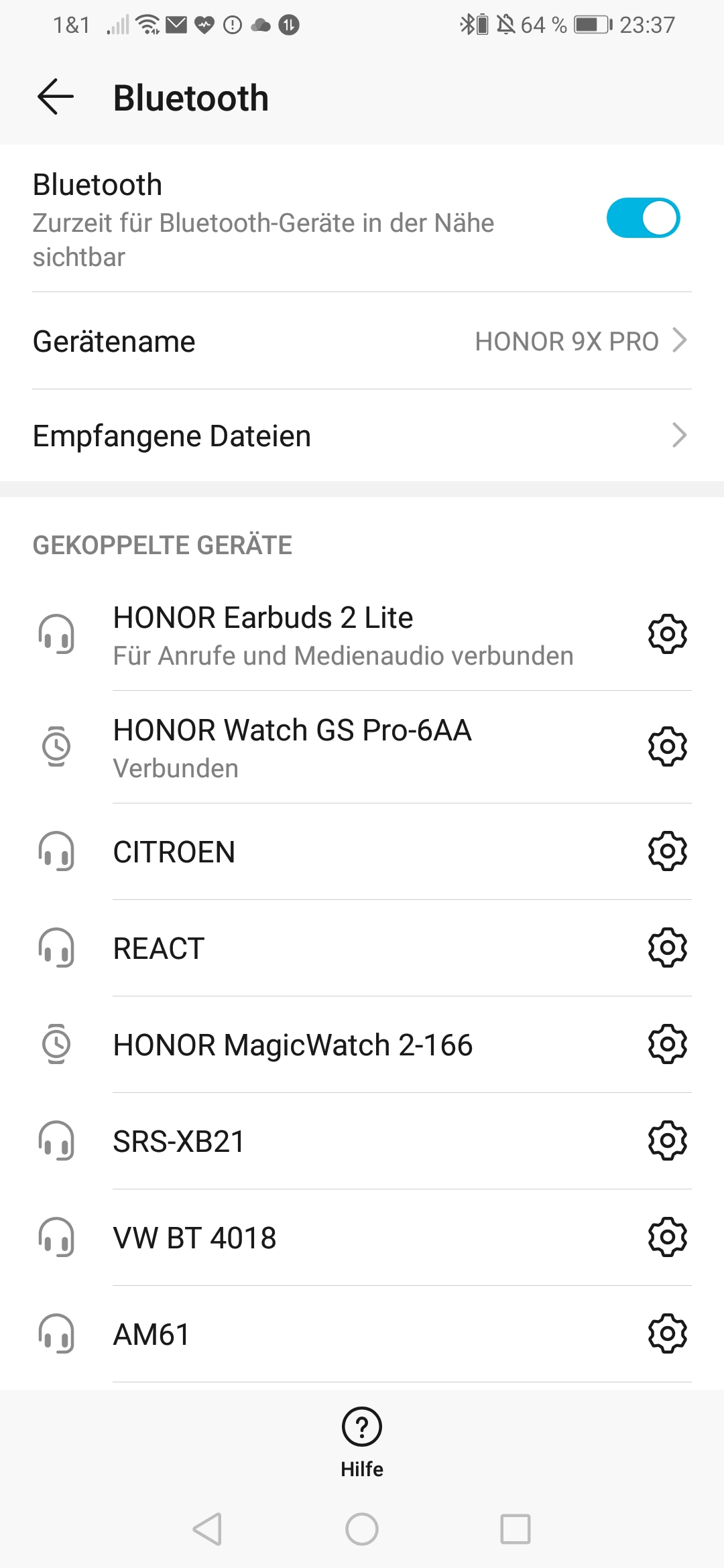724x1568 pixels.
Task: Open Empfangene Dateien via its chevron
Action: point(681,436)
